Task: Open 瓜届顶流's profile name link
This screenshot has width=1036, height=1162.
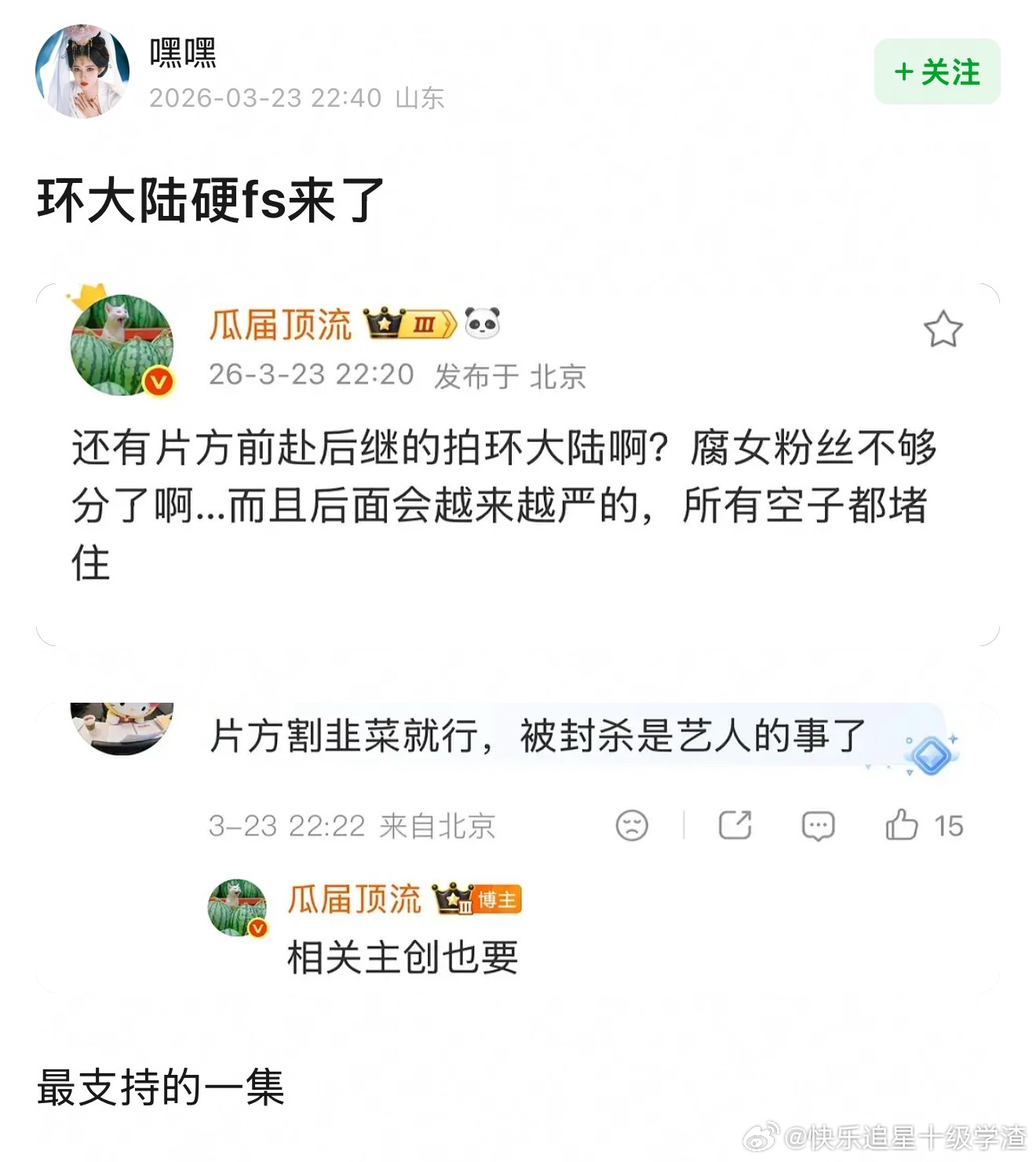Action: click(x=280, y=322)
